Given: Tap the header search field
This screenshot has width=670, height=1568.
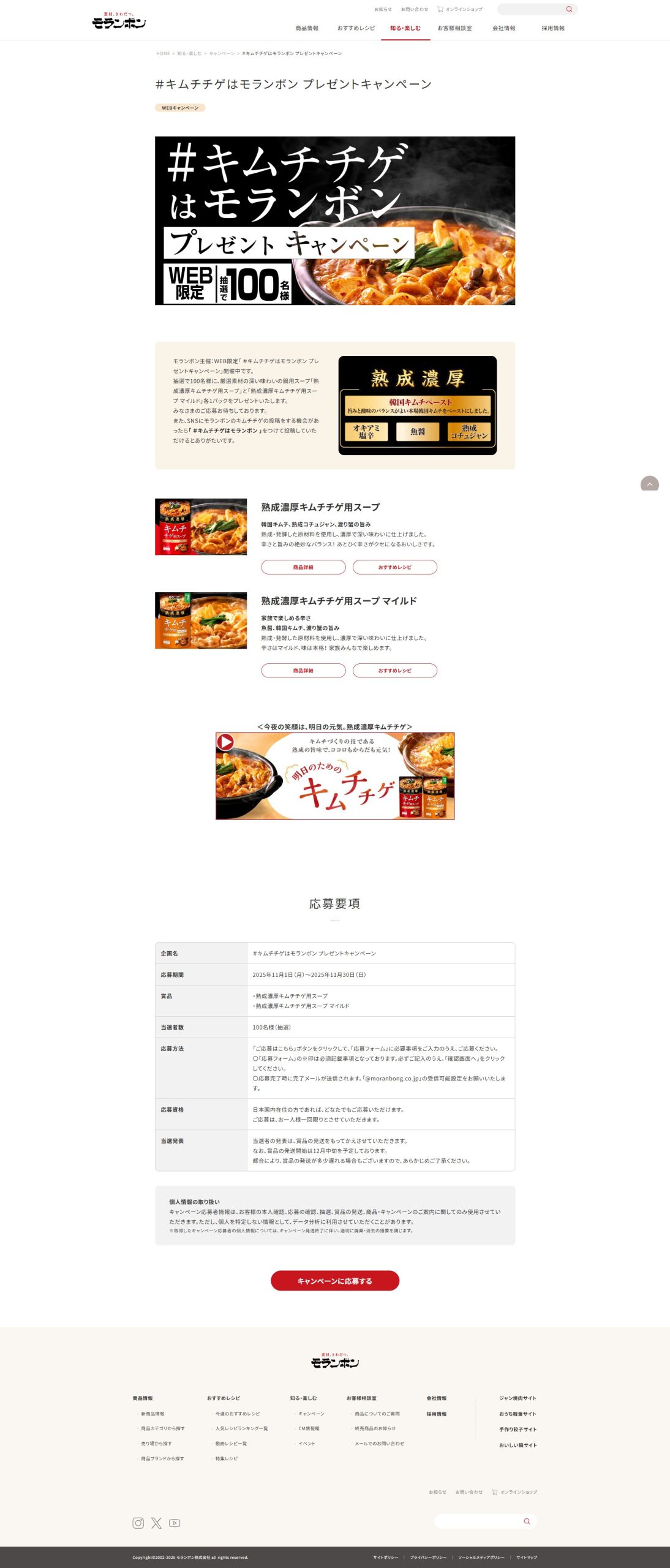Looking at the screenshot, I should 530,9.
